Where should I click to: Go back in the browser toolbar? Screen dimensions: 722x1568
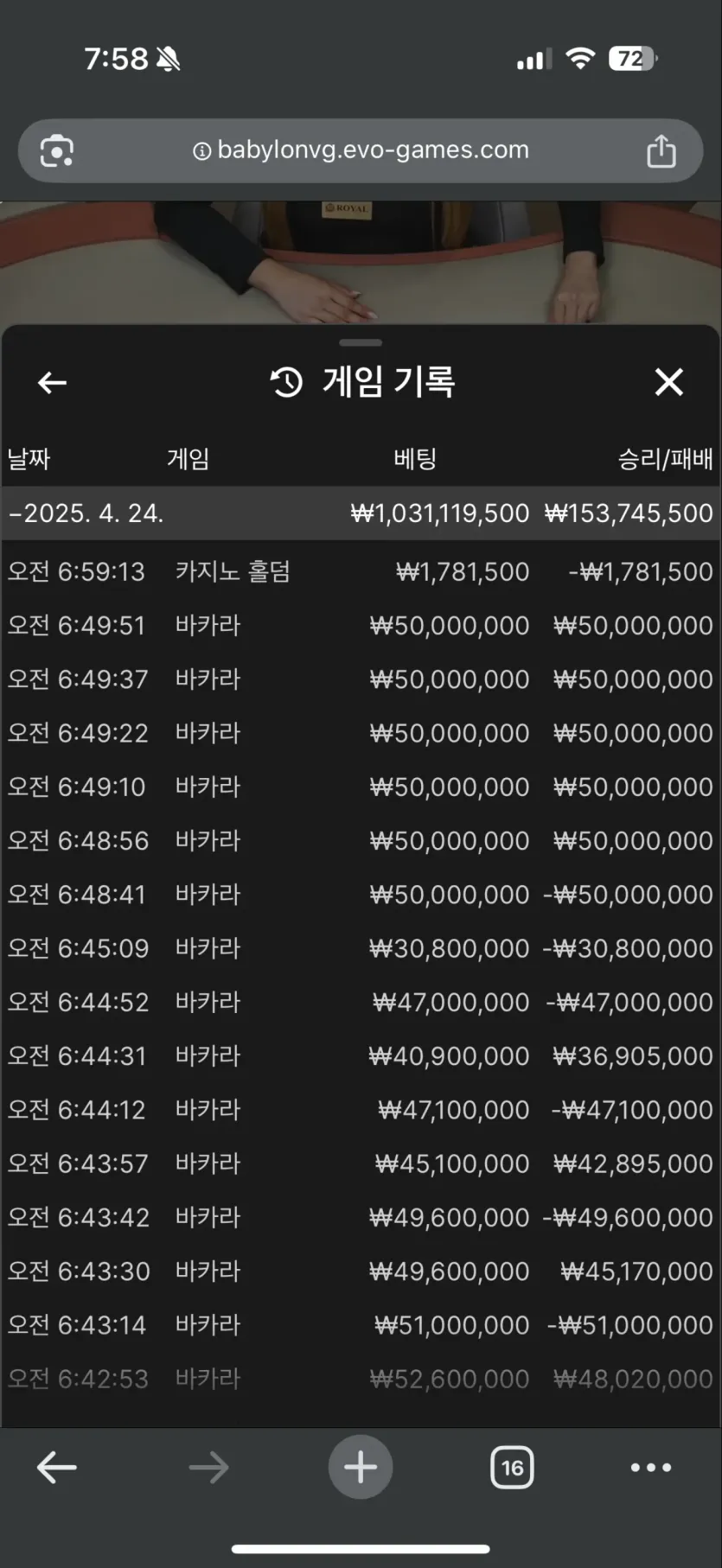point(57,1467)
